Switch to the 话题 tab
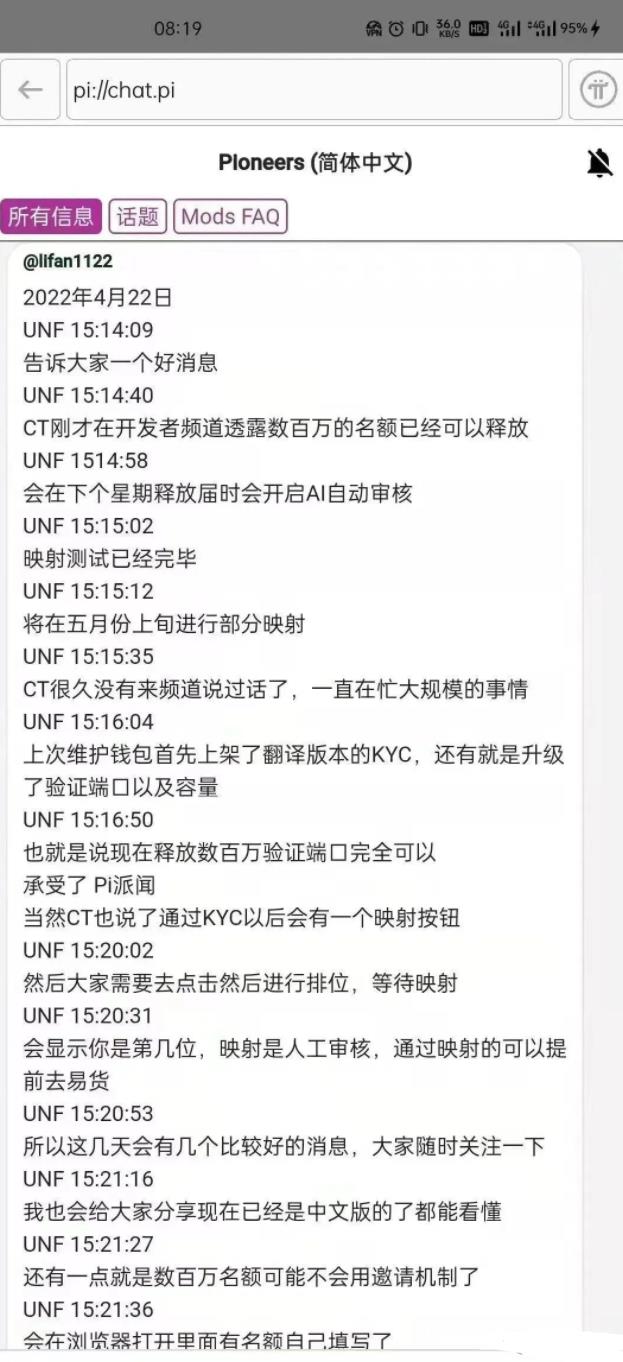This screenshot has height=1362, width=623. click(138, 216)
